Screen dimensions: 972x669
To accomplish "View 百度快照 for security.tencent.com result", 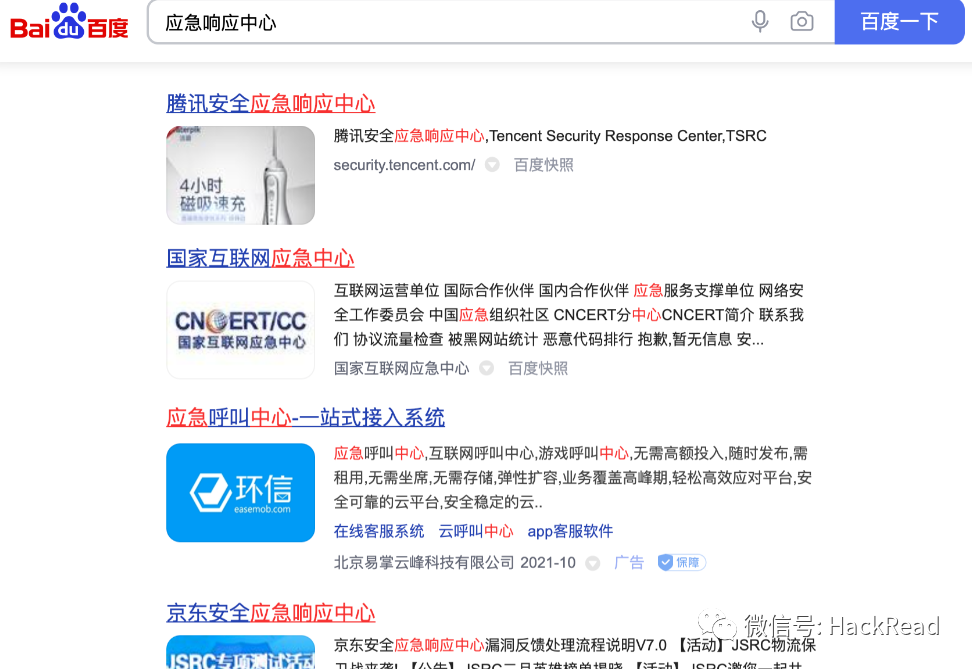I will coord(543,165).
